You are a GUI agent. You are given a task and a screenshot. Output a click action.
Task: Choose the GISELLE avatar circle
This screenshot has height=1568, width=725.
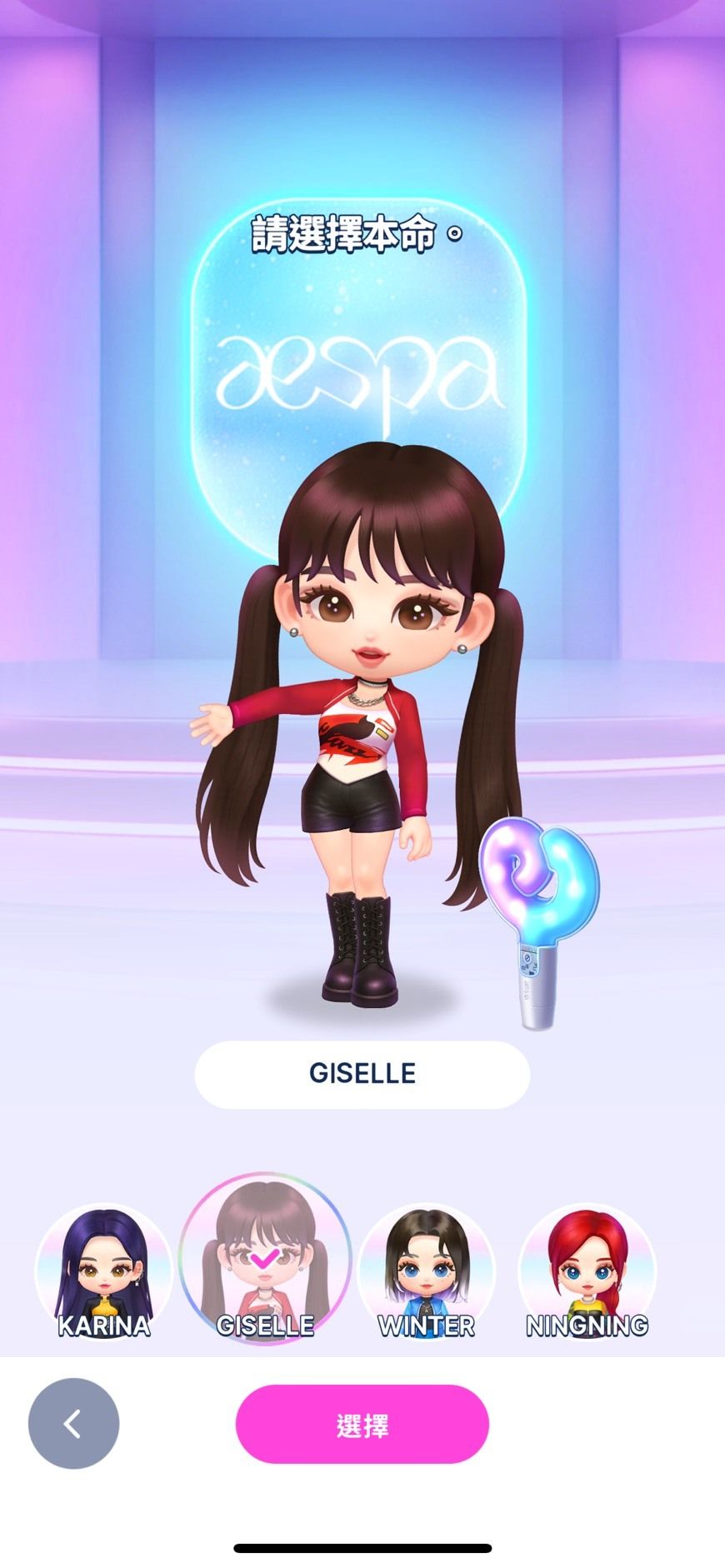(x=265, y=1260)
